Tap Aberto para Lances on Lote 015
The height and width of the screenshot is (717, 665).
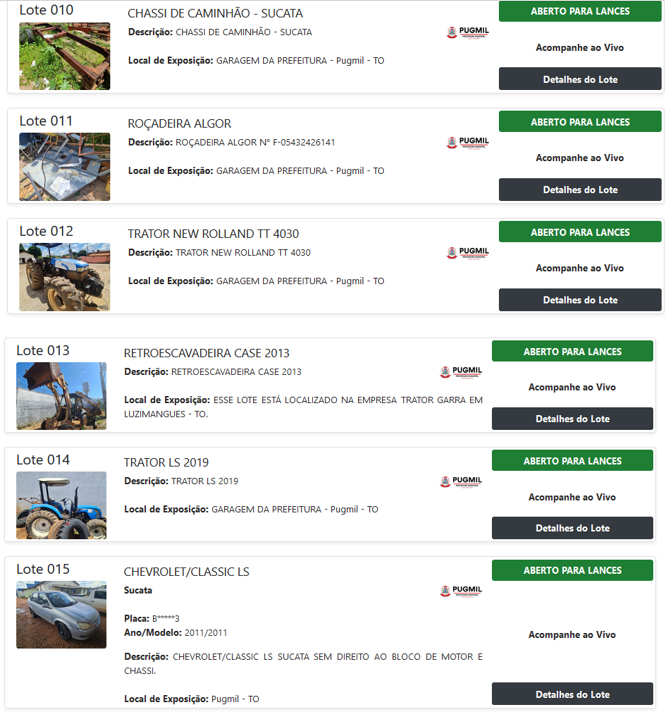pos(572,570)
